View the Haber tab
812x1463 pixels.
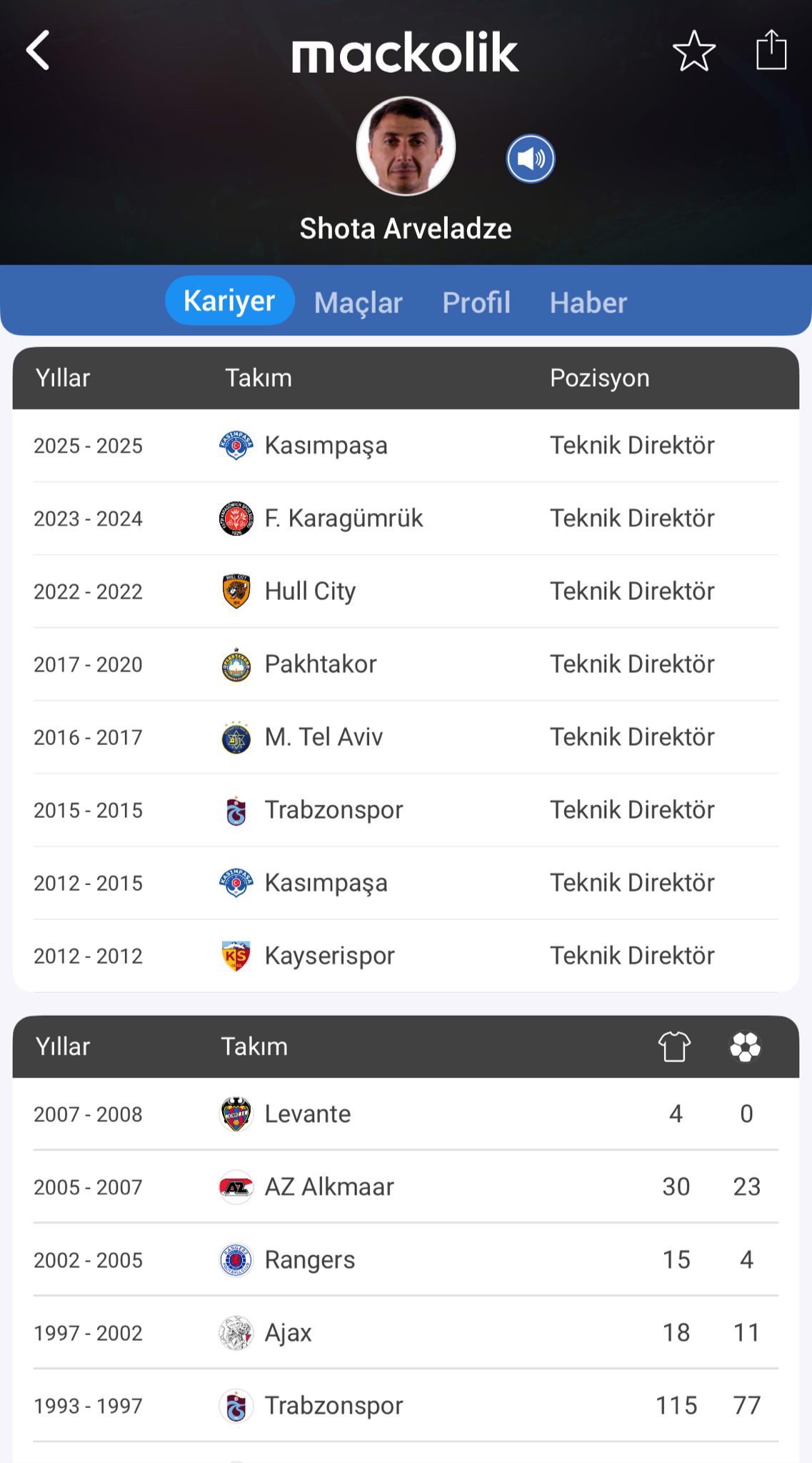[x=588, y=303]
